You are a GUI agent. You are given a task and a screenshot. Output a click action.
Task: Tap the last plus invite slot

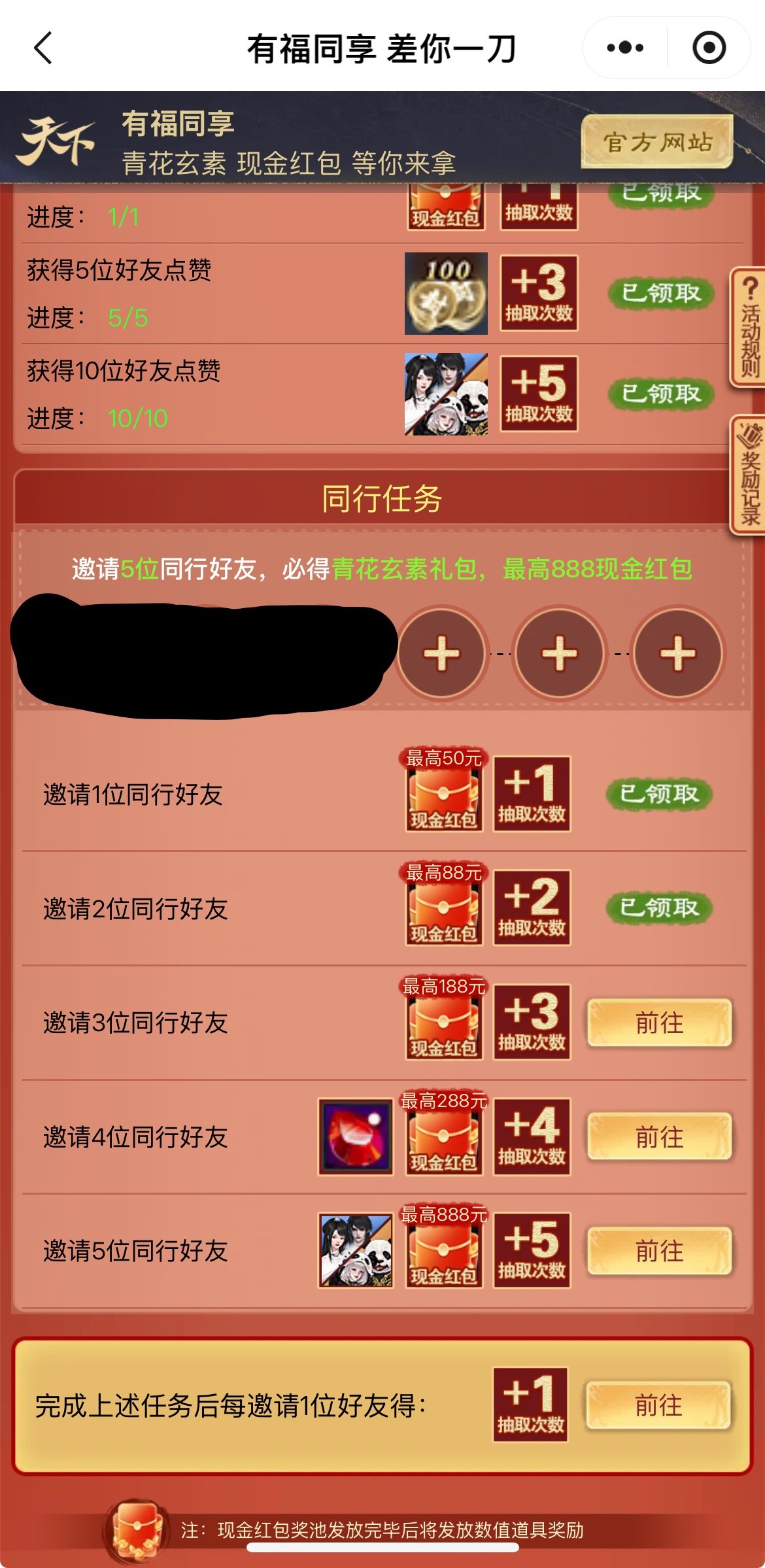pyautogui.click(x=677, y=653)
